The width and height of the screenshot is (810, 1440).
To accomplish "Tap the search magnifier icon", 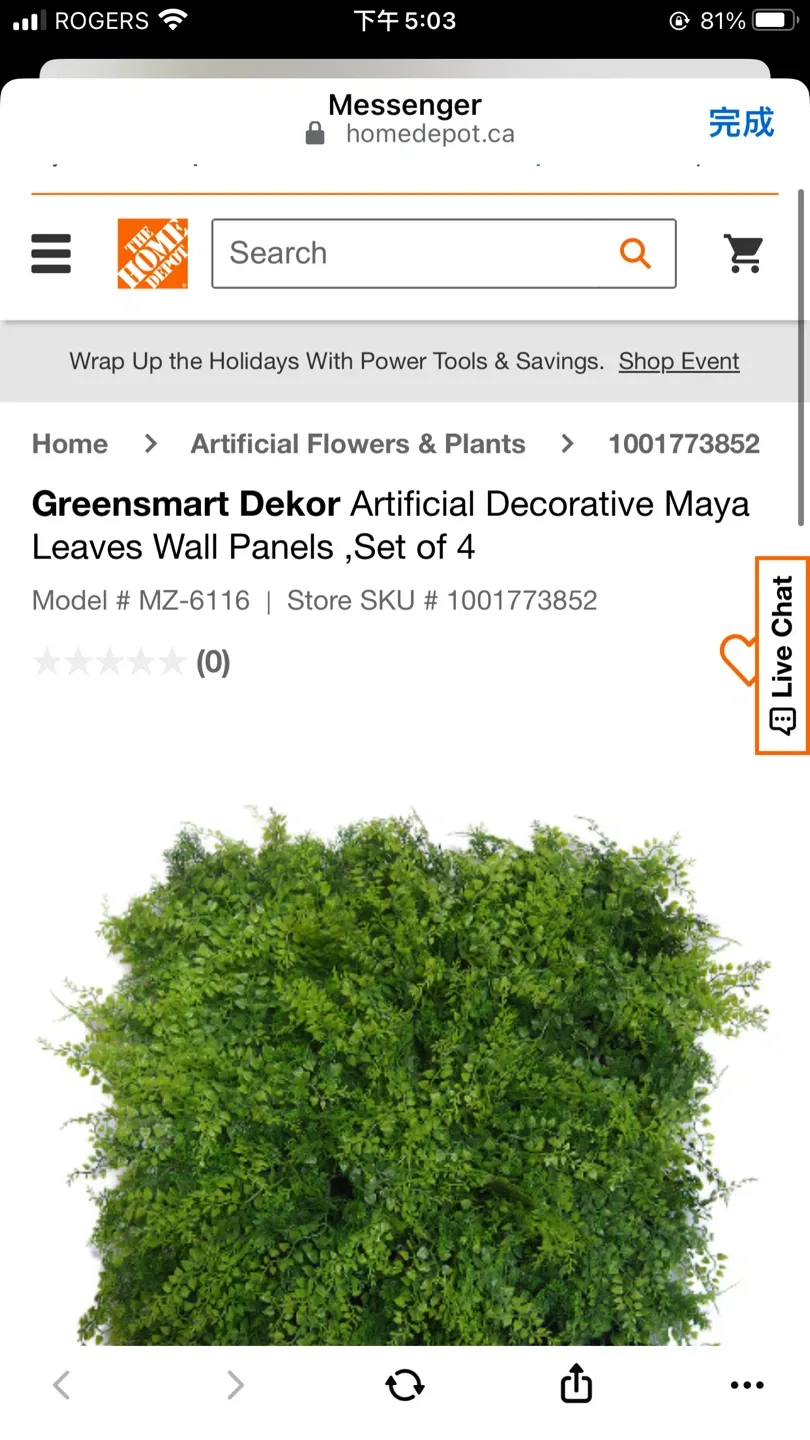I will (x=635, y=253).
